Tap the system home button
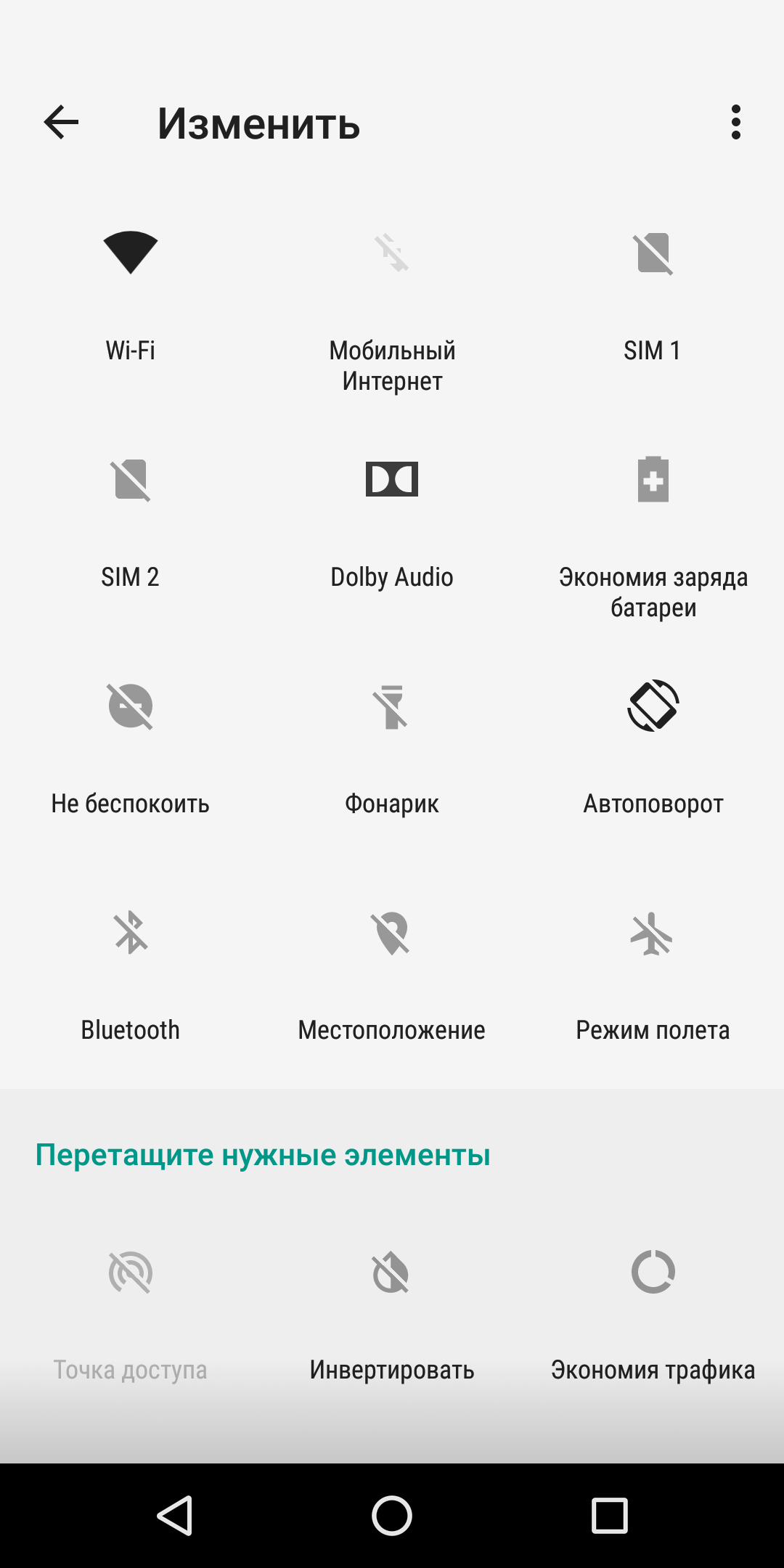This screenshot has width=784, height=1568. pos(392,1516)
